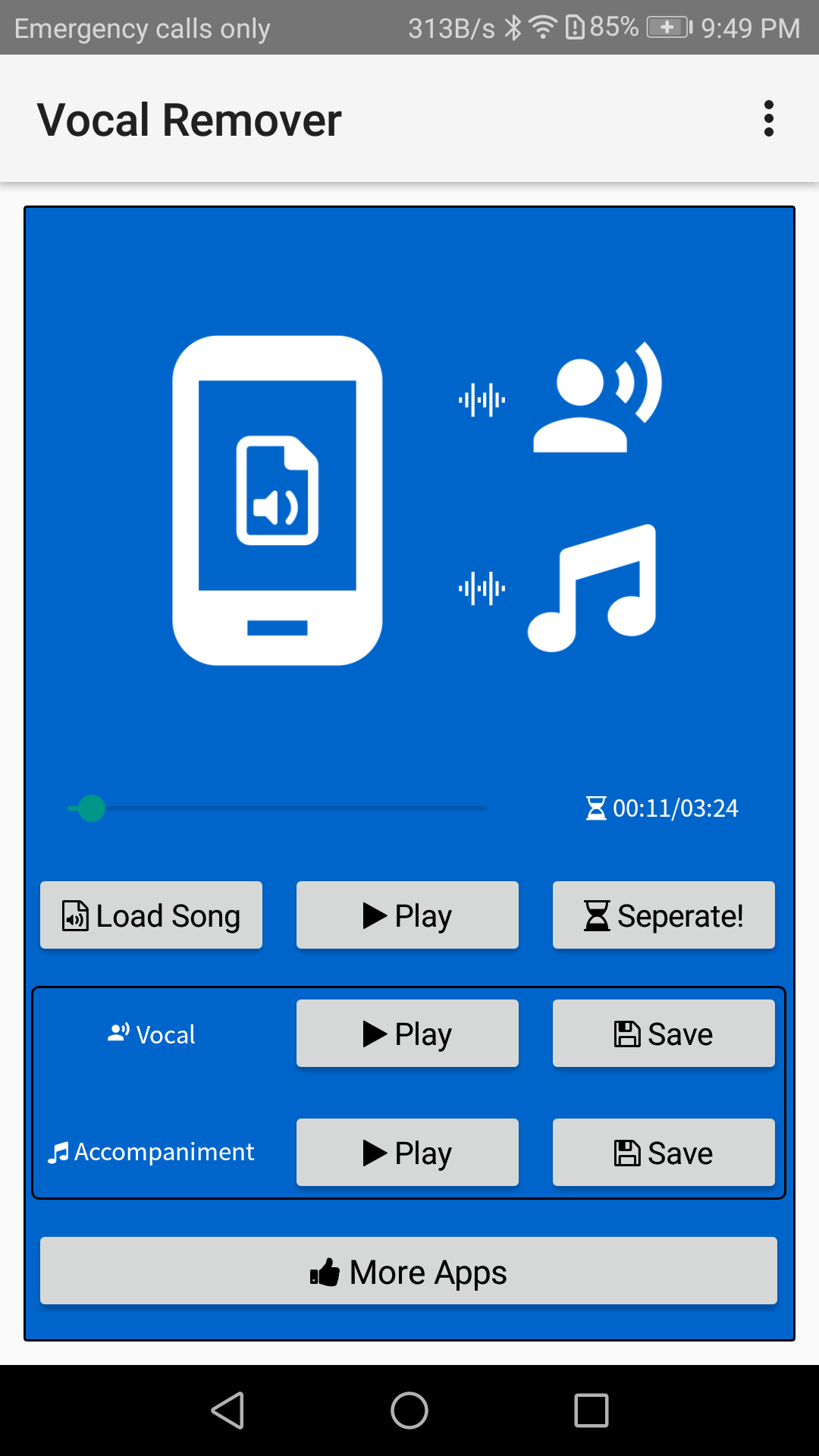Start the Seperate! process
This screenshot has width=819, height=1456.
point(663,915)
